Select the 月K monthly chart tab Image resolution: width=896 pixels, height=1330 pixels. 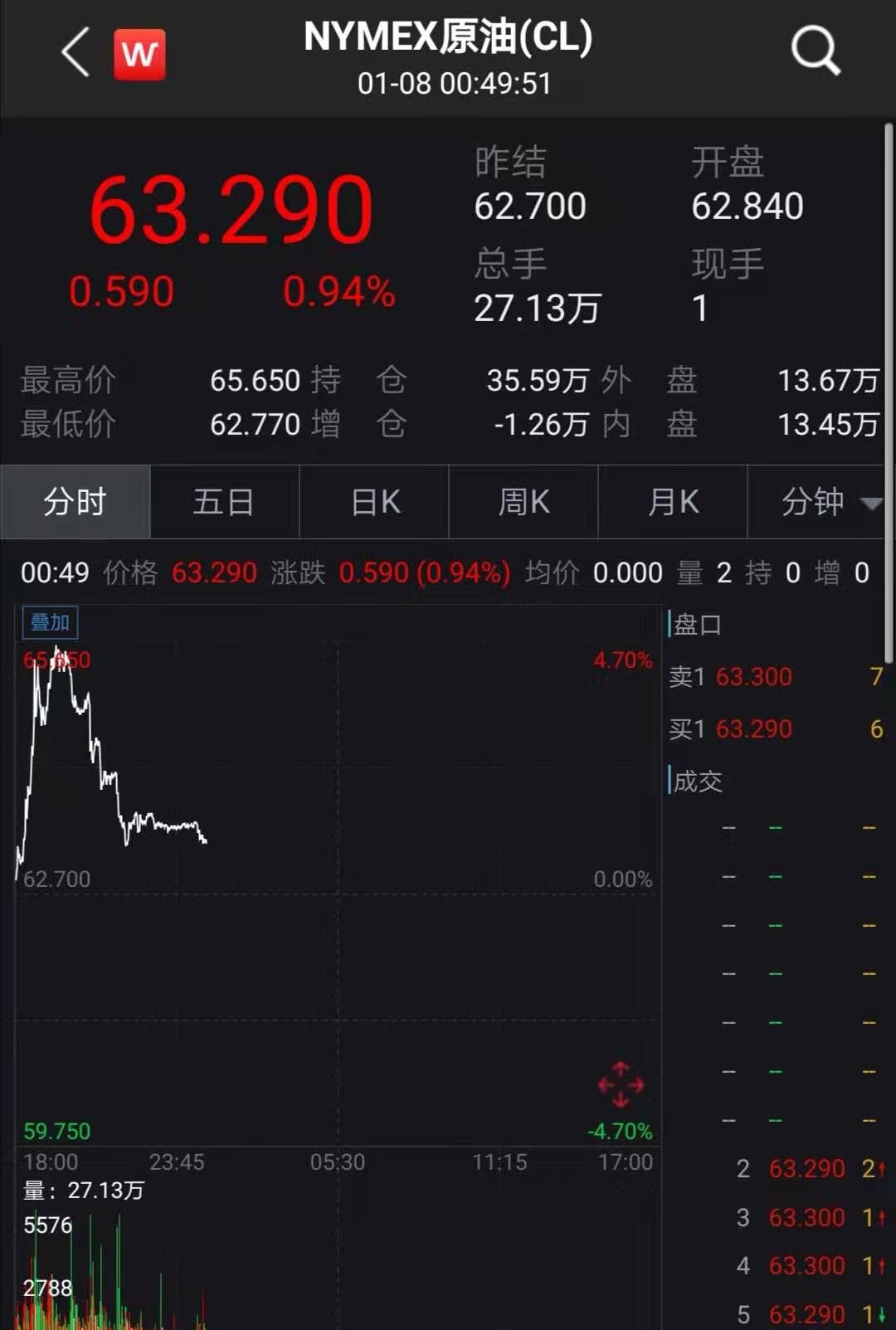click(x=673, y=502)
